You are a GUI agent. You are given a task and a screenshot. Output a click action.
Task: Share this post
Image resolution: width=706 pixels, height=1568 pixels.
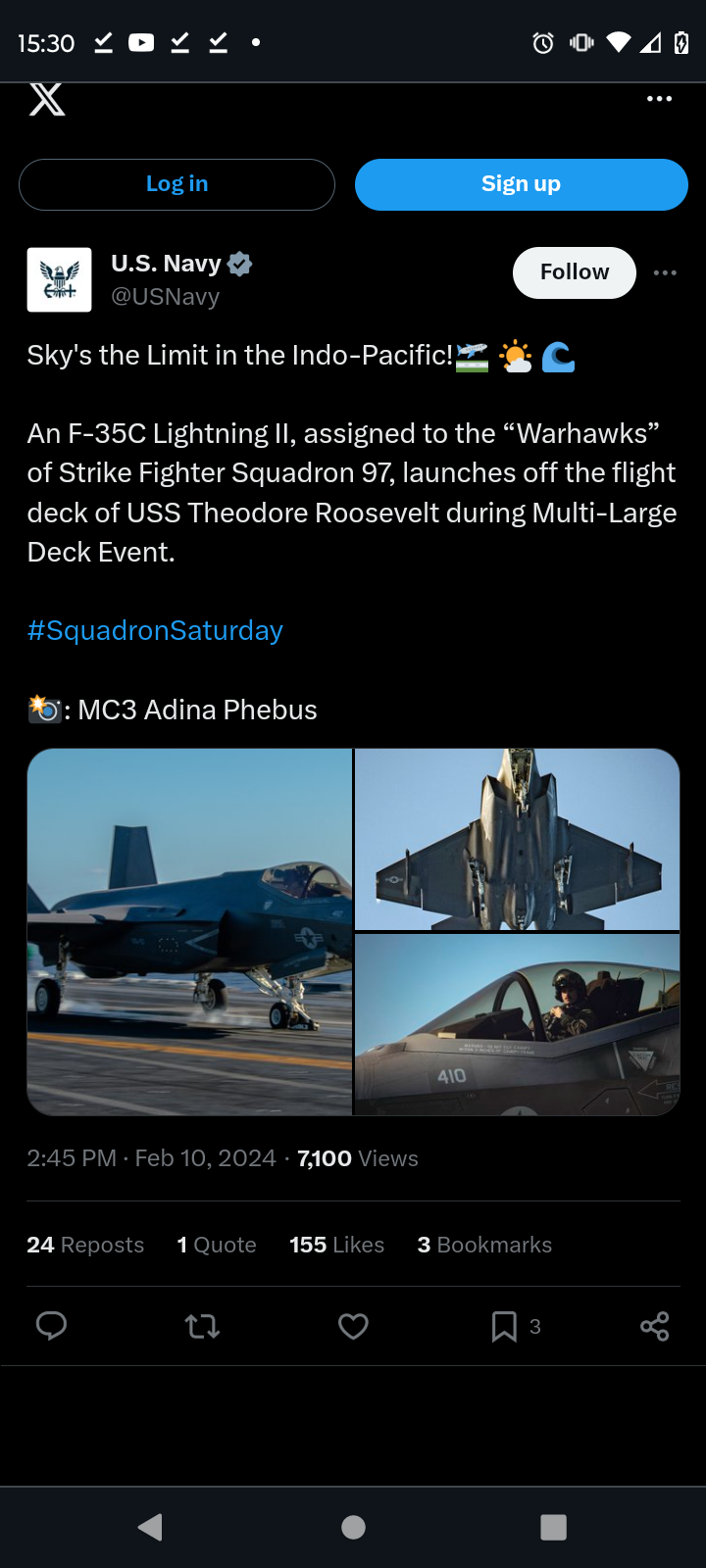[x=654, y=1326]
